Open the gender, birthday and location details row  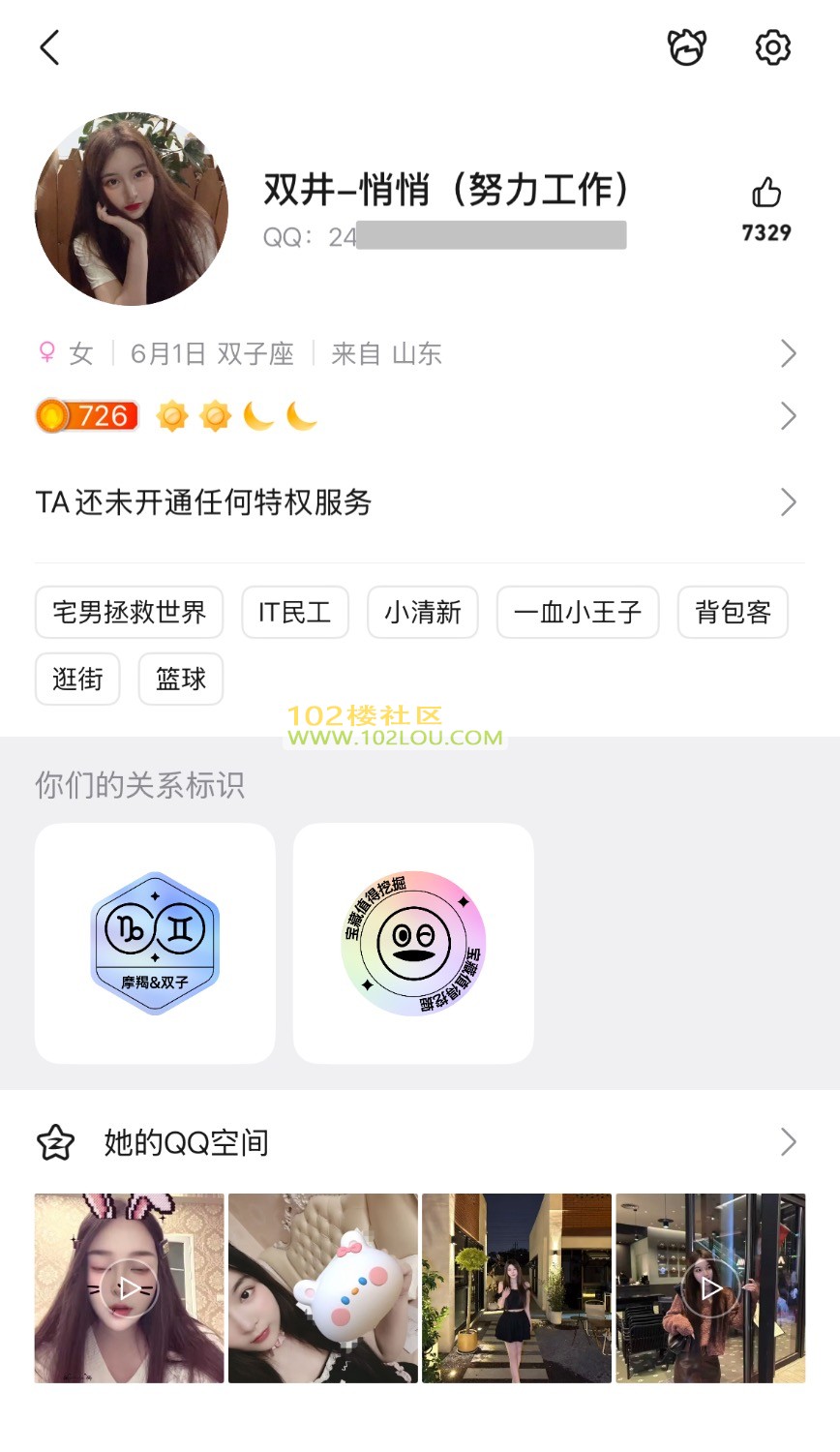(418, 354)
